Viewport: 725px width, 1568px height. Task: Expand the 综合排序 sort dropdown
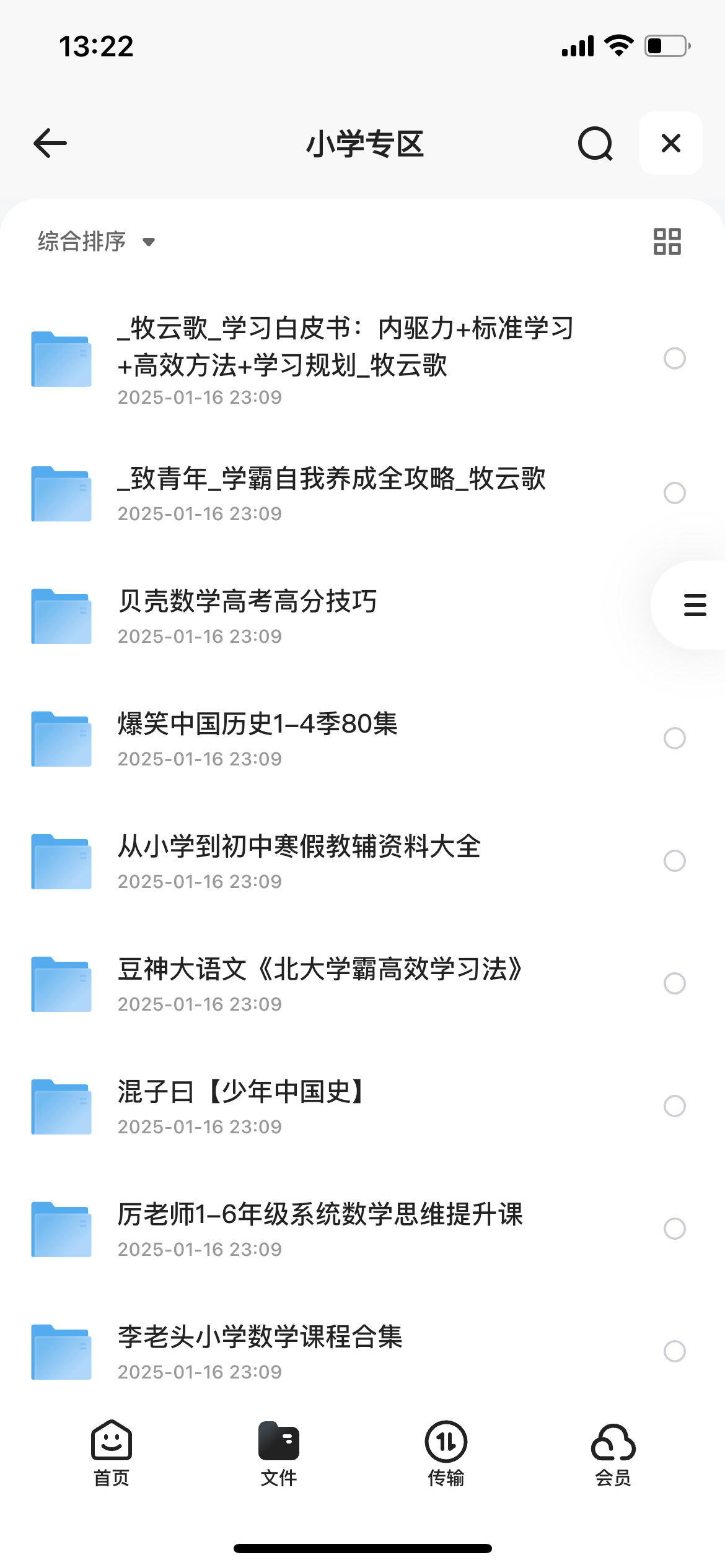coord(96,242)
